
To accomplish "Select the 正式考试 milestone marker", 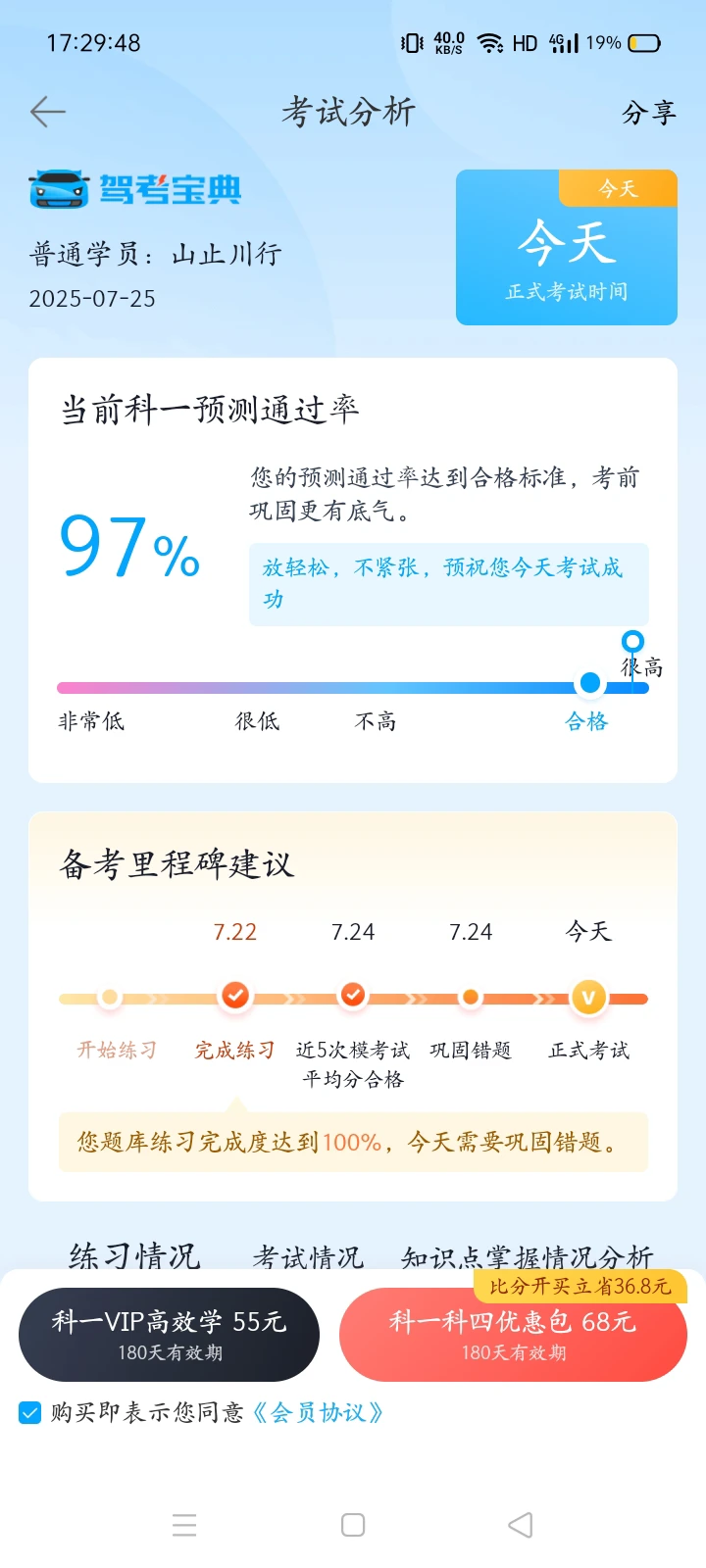I will pyautogui.click(x=588, y=998).
